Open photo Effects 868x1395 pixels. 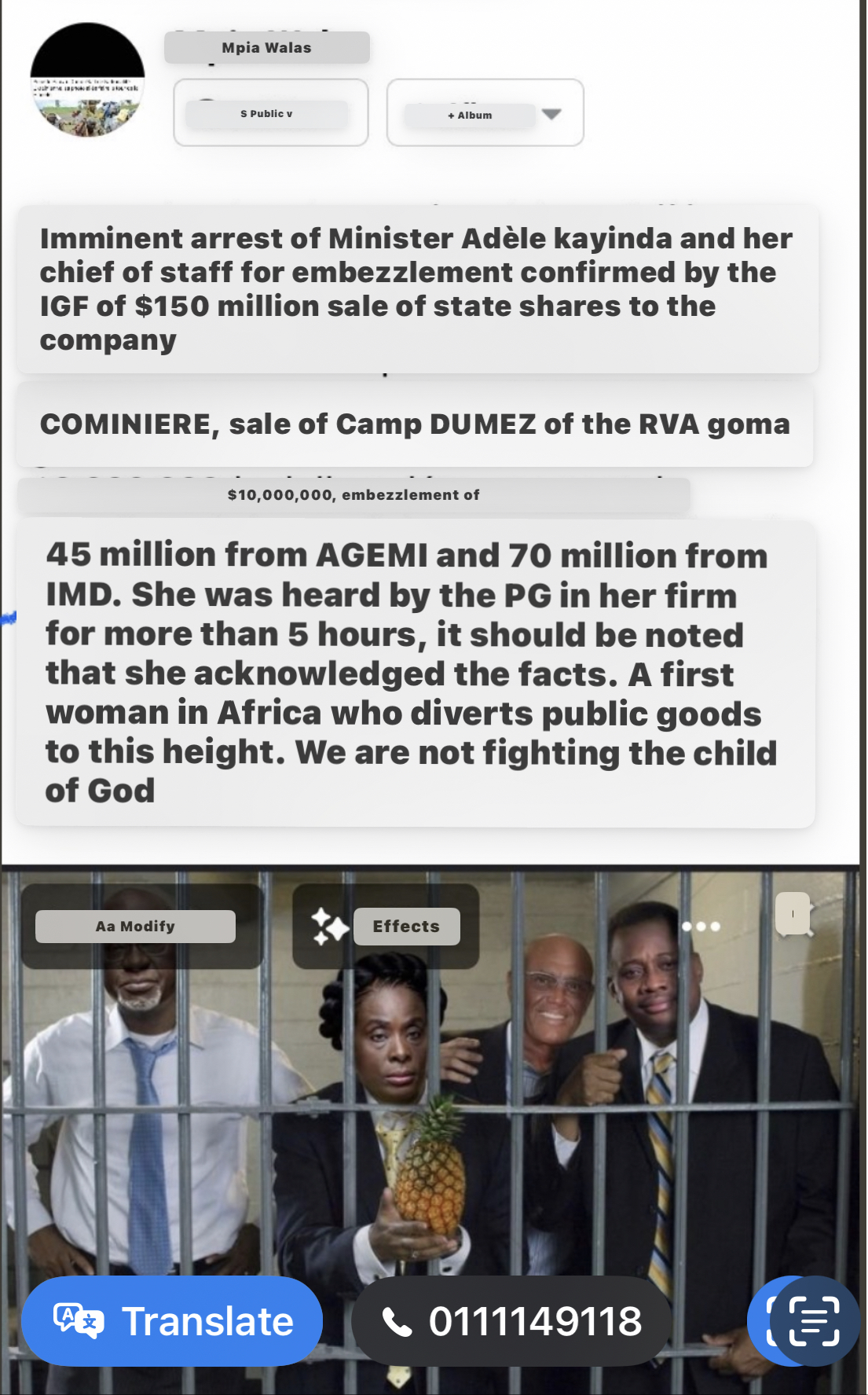(x=386, y=926)
